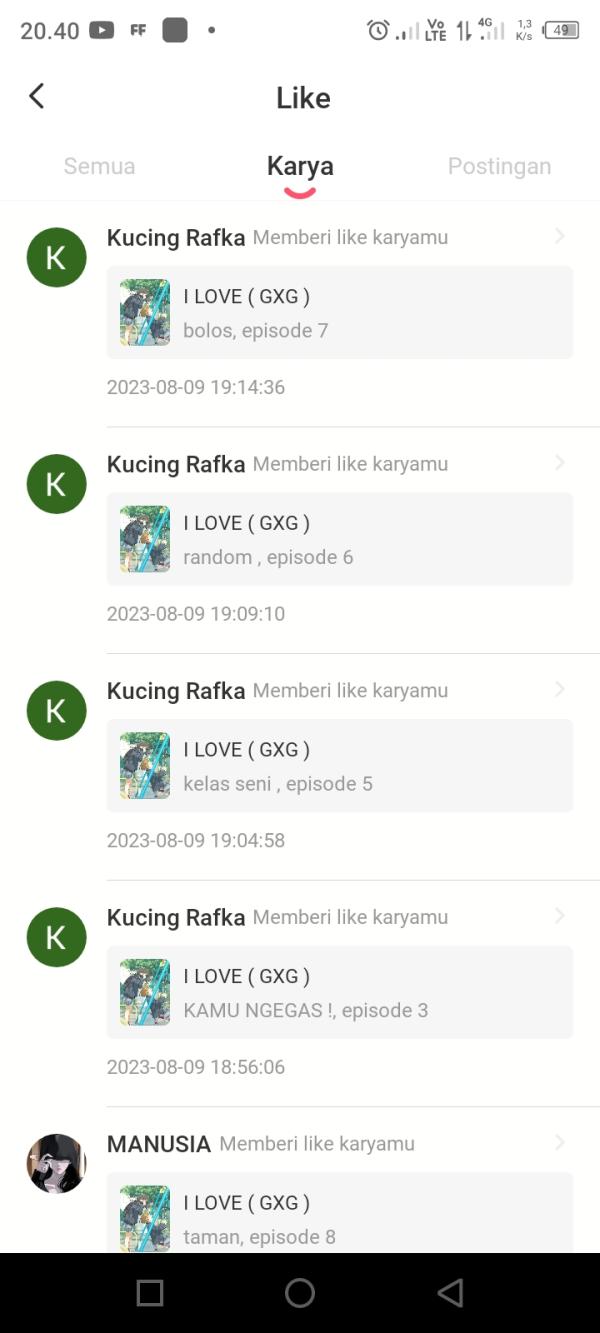Select the Karya tab
600x1333 pixels.
point(300,166)
